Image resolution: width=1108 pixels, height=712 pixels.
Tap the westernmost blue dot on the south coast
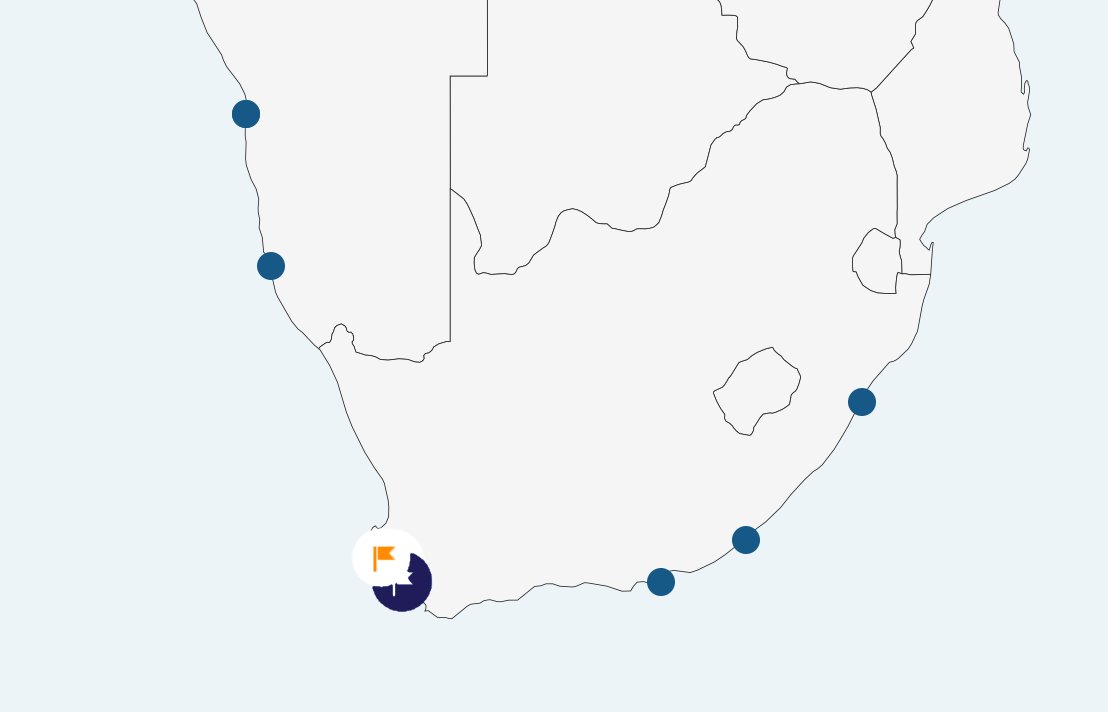coord(661,582)
